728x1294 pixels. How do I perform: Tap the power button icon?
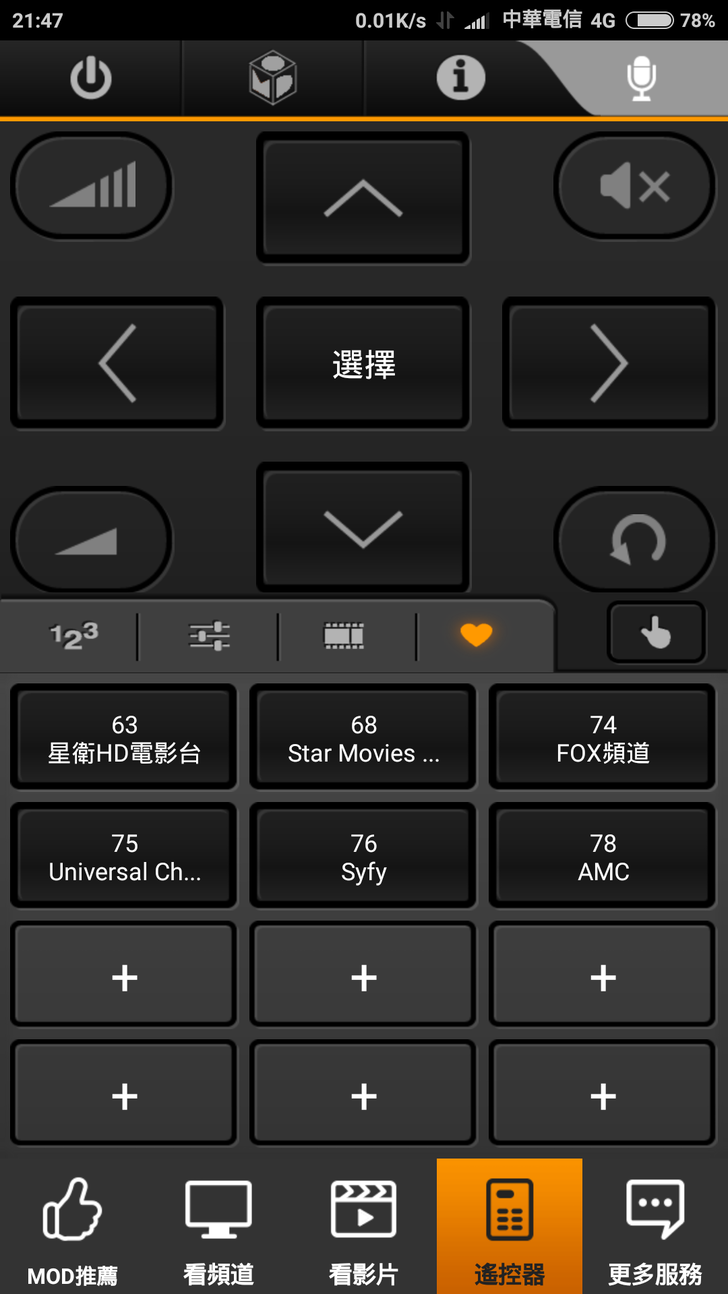(x=91, y=78)
